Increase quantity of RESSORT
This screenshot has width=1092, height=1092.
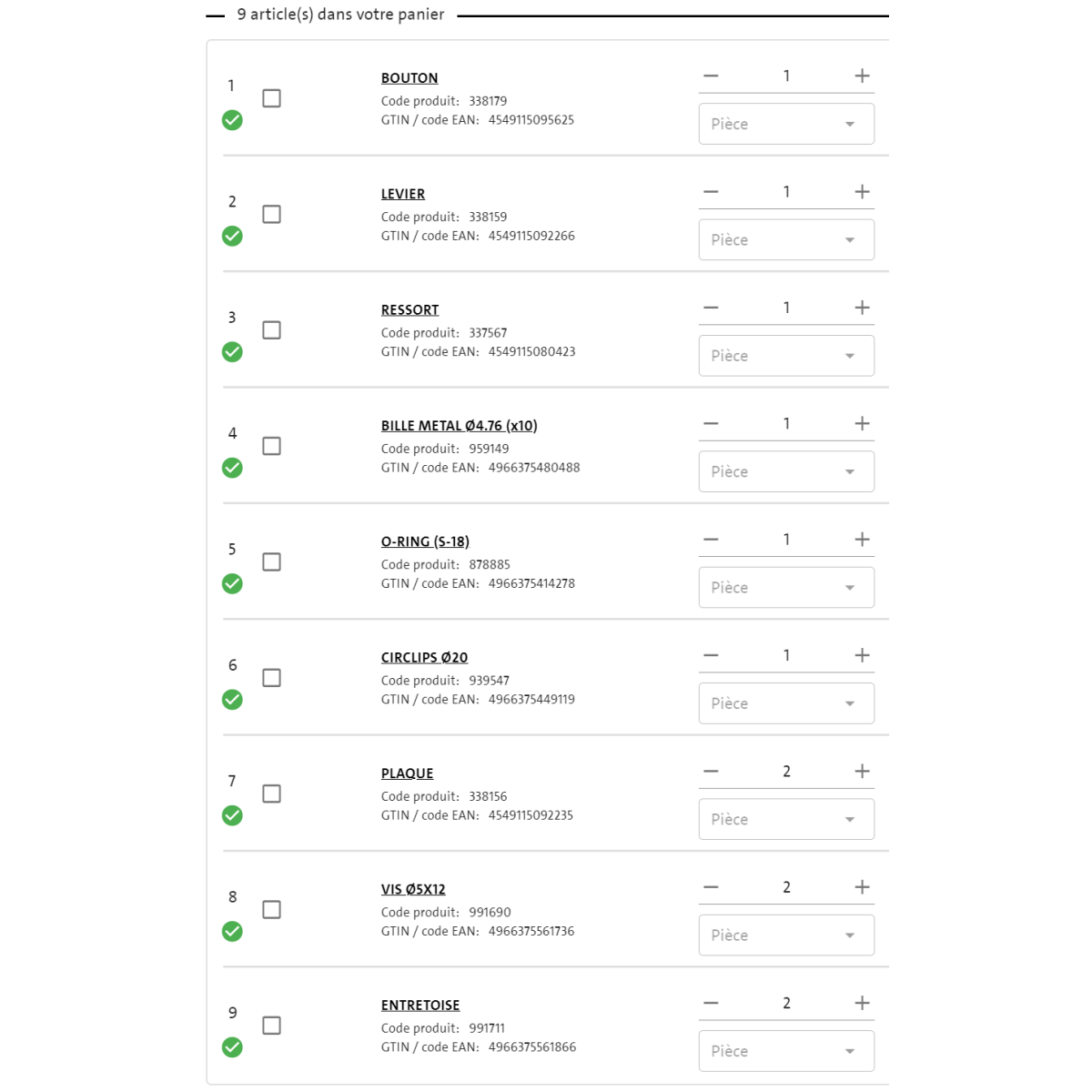coord(862,308)
